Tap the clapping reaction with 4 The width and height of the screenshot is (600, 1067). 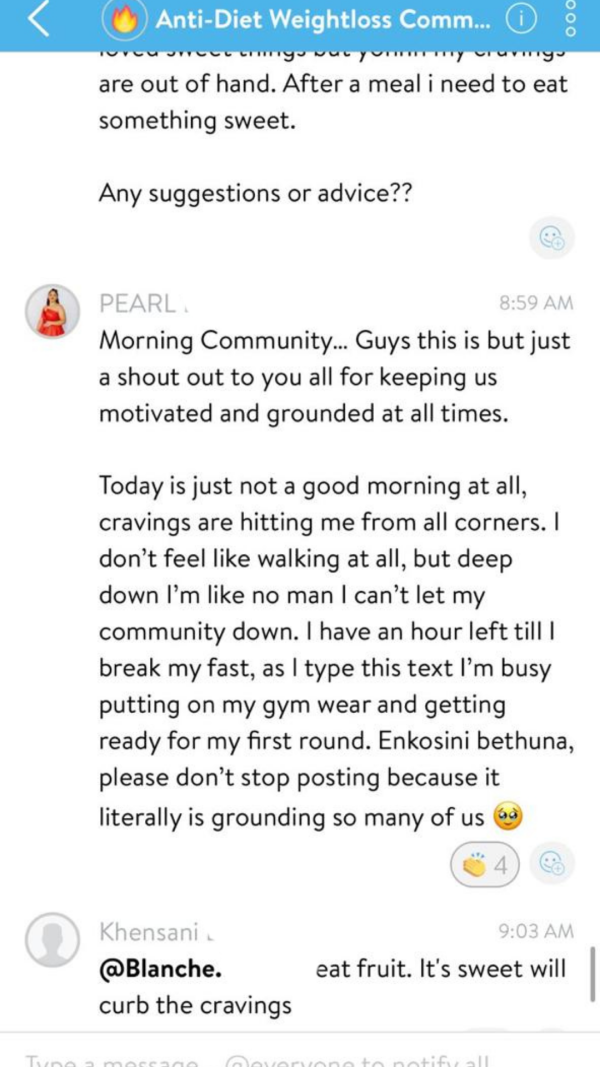tap(486, 864)
